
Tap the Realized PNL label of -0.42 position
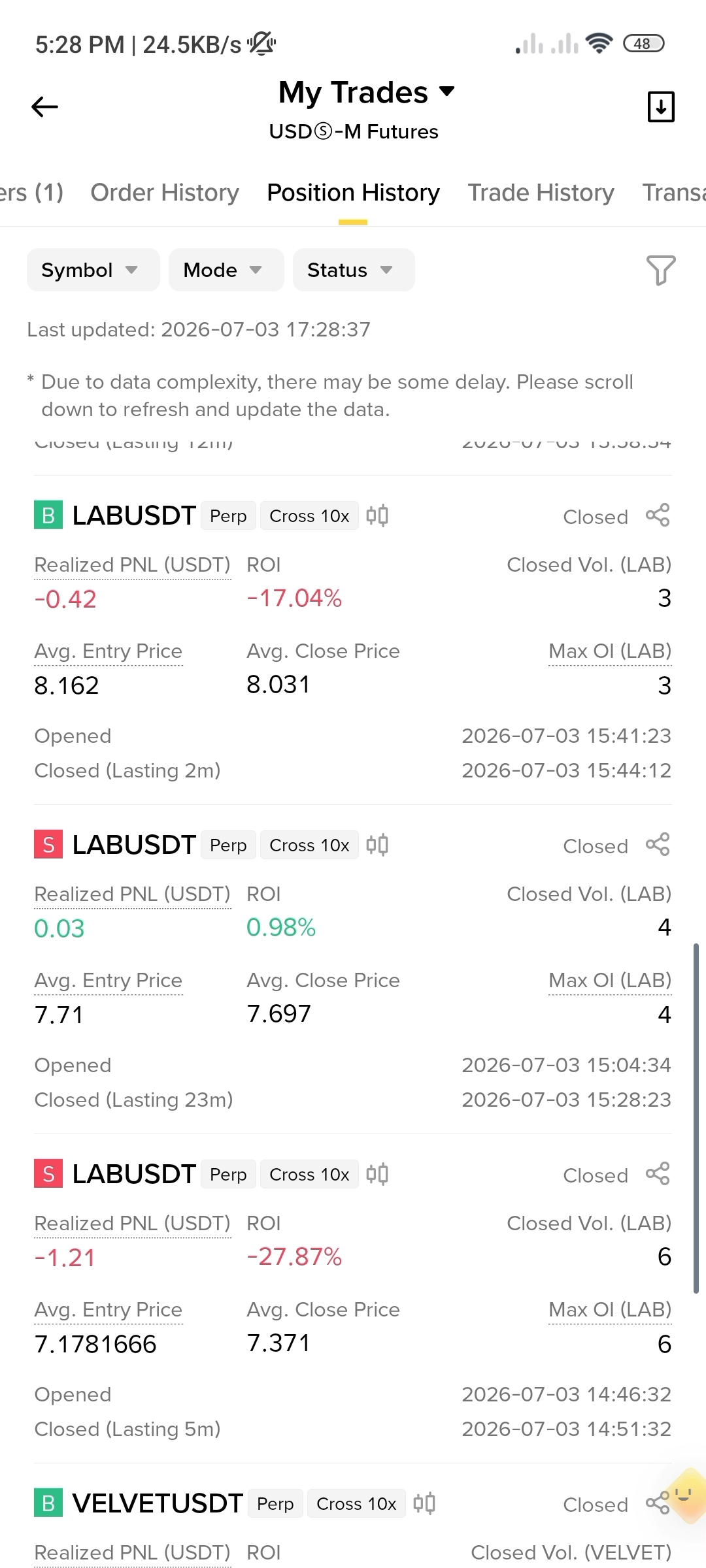point(132,565)
